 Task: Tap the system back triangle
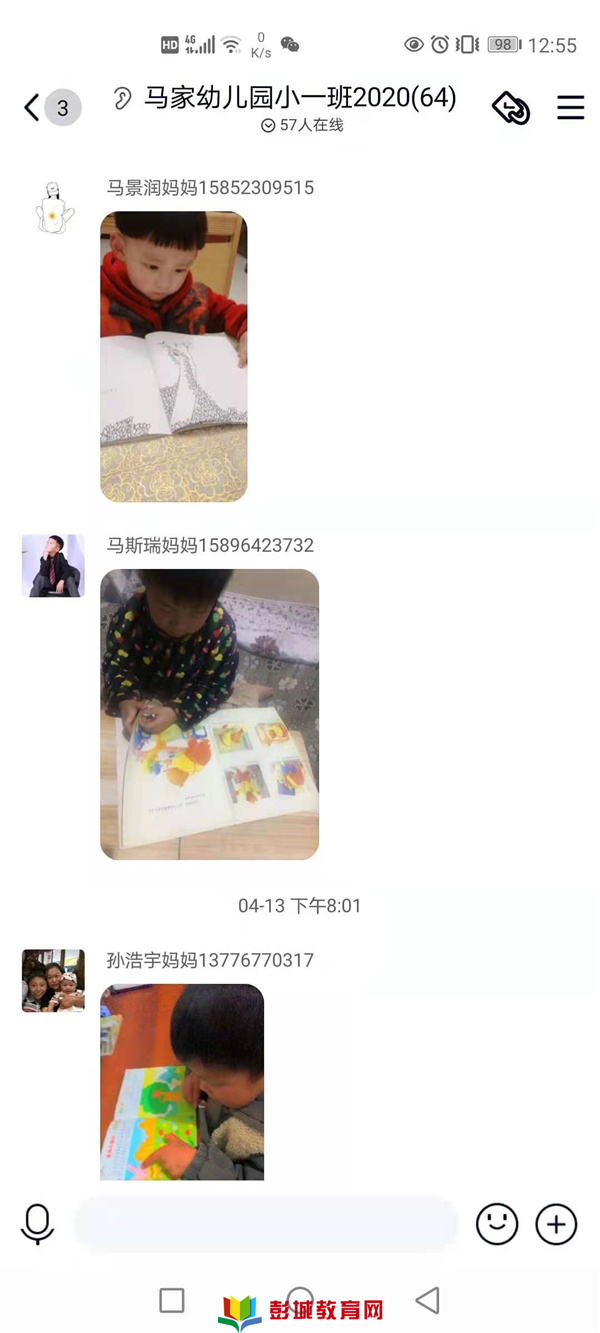click(428, 1300)
